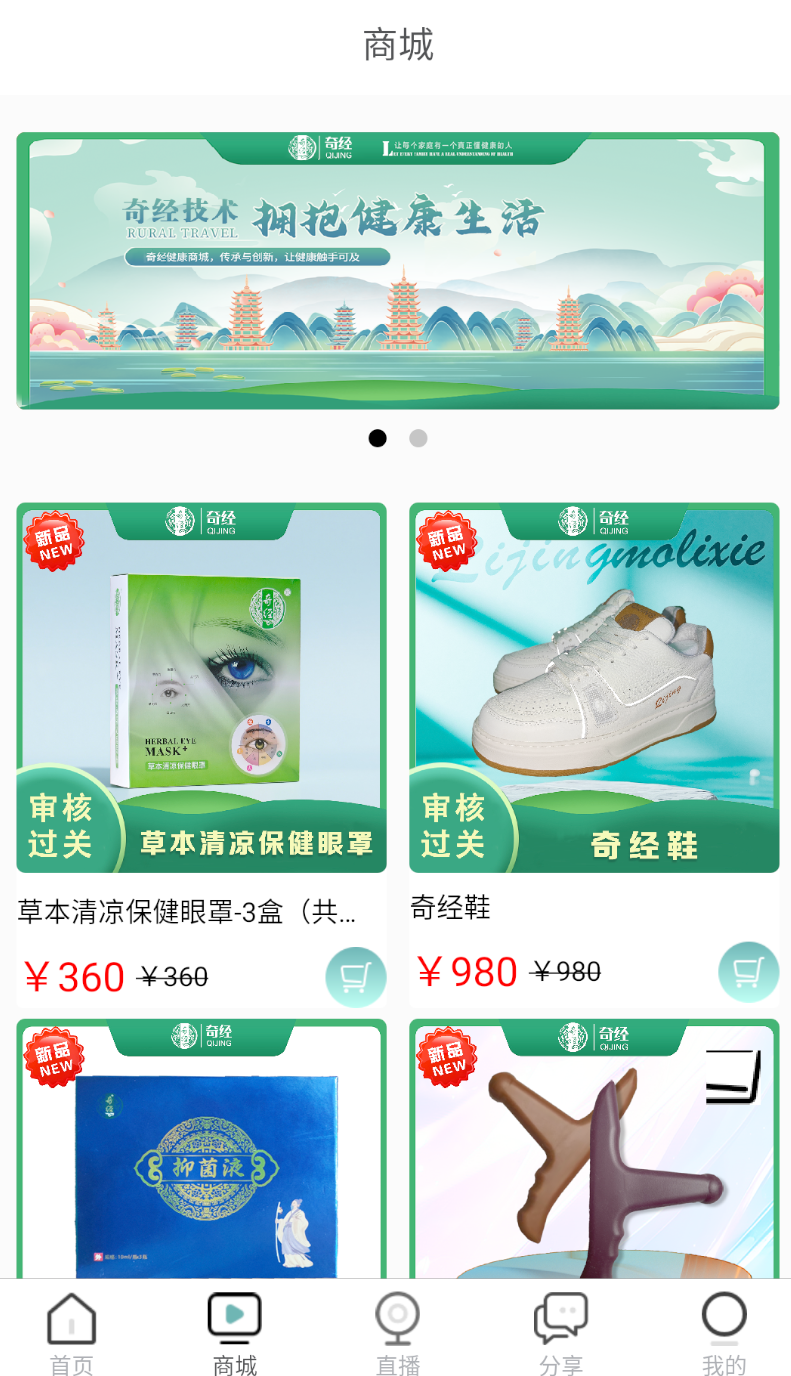
Task: Switch to the 直播 tab
Action: [398, 1334]
